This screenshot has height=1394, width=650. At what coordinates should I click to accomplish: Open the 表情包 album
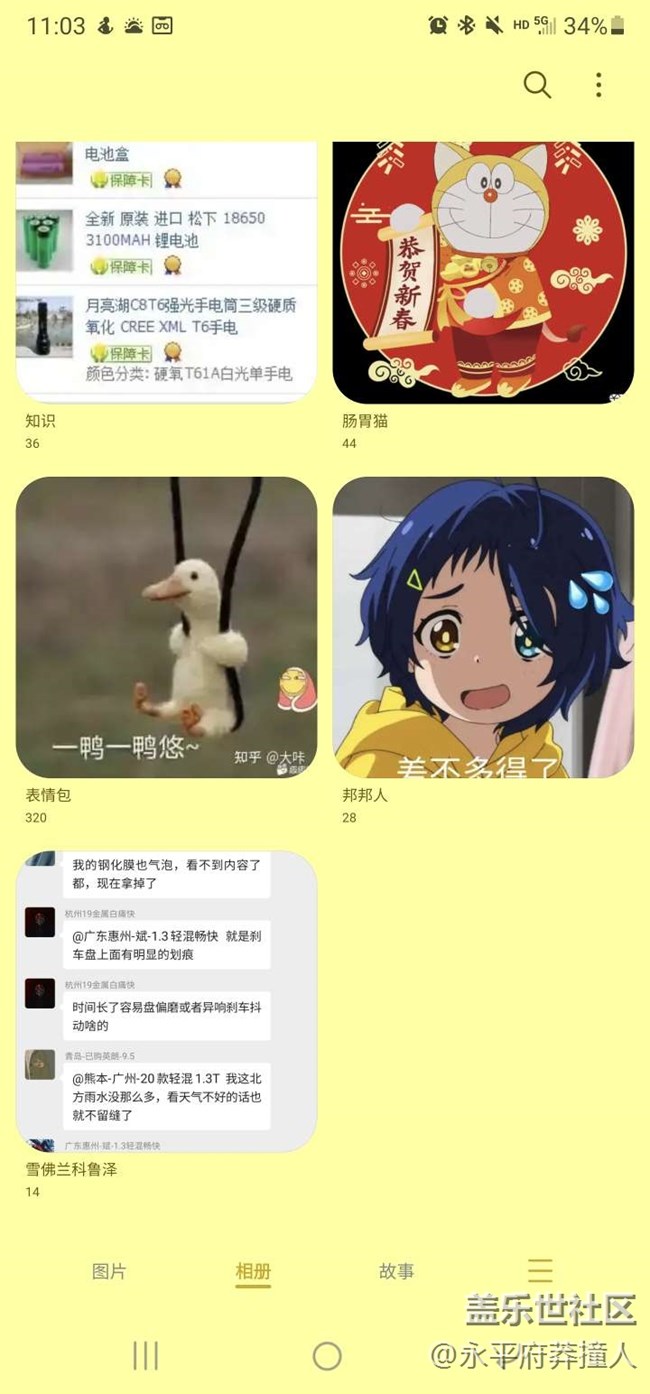pos(166,627)
